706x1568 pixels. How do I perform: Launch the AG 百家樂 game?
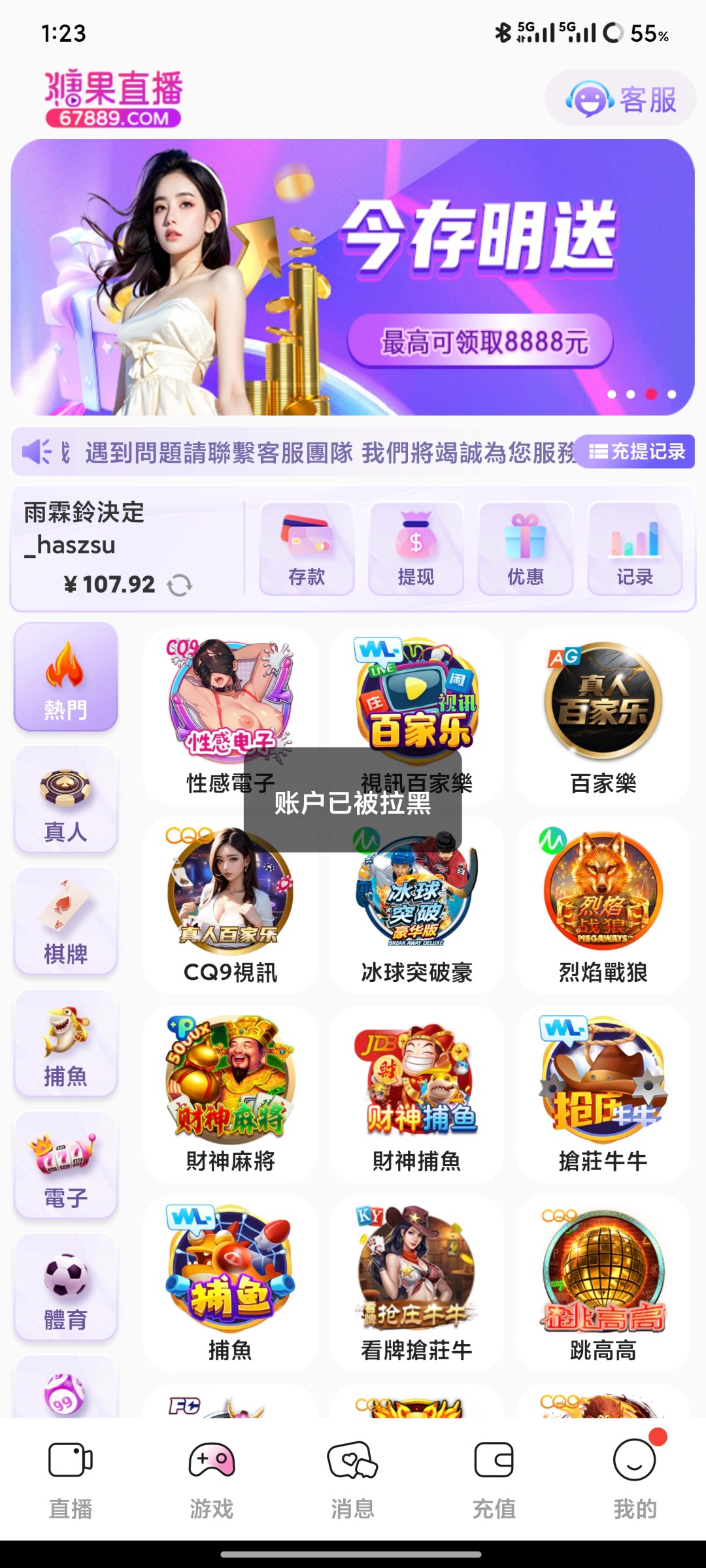(603, 715)
